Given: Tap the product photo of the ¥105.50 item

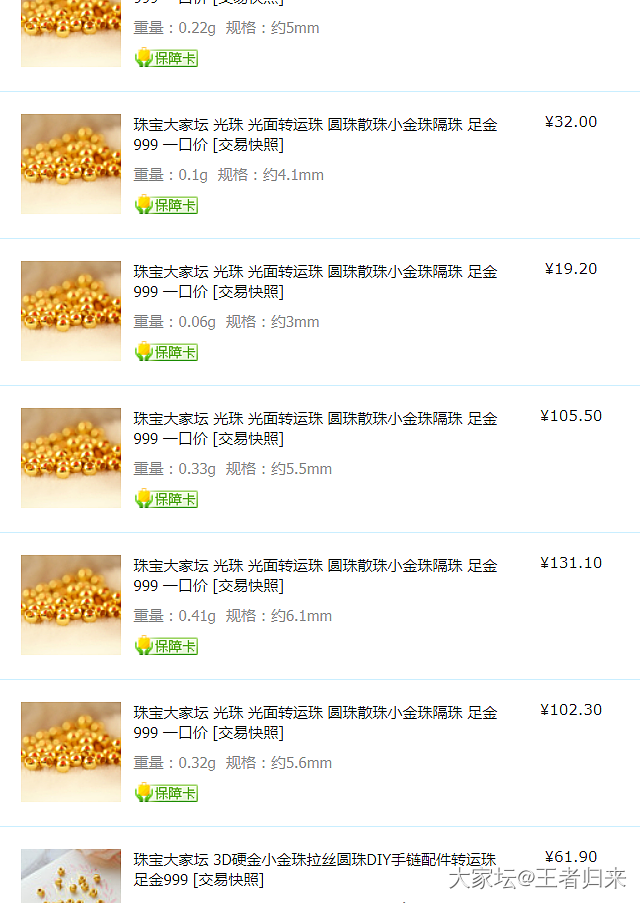Looking at the screenshot, I should tap(71, 458).
